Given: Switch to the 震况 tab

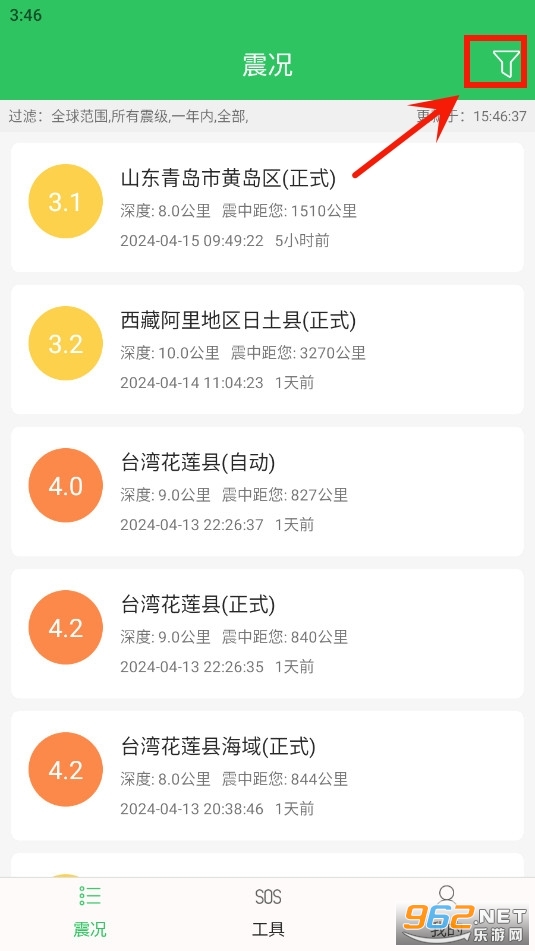Looking at the screenshot, I should coord(90,912).
